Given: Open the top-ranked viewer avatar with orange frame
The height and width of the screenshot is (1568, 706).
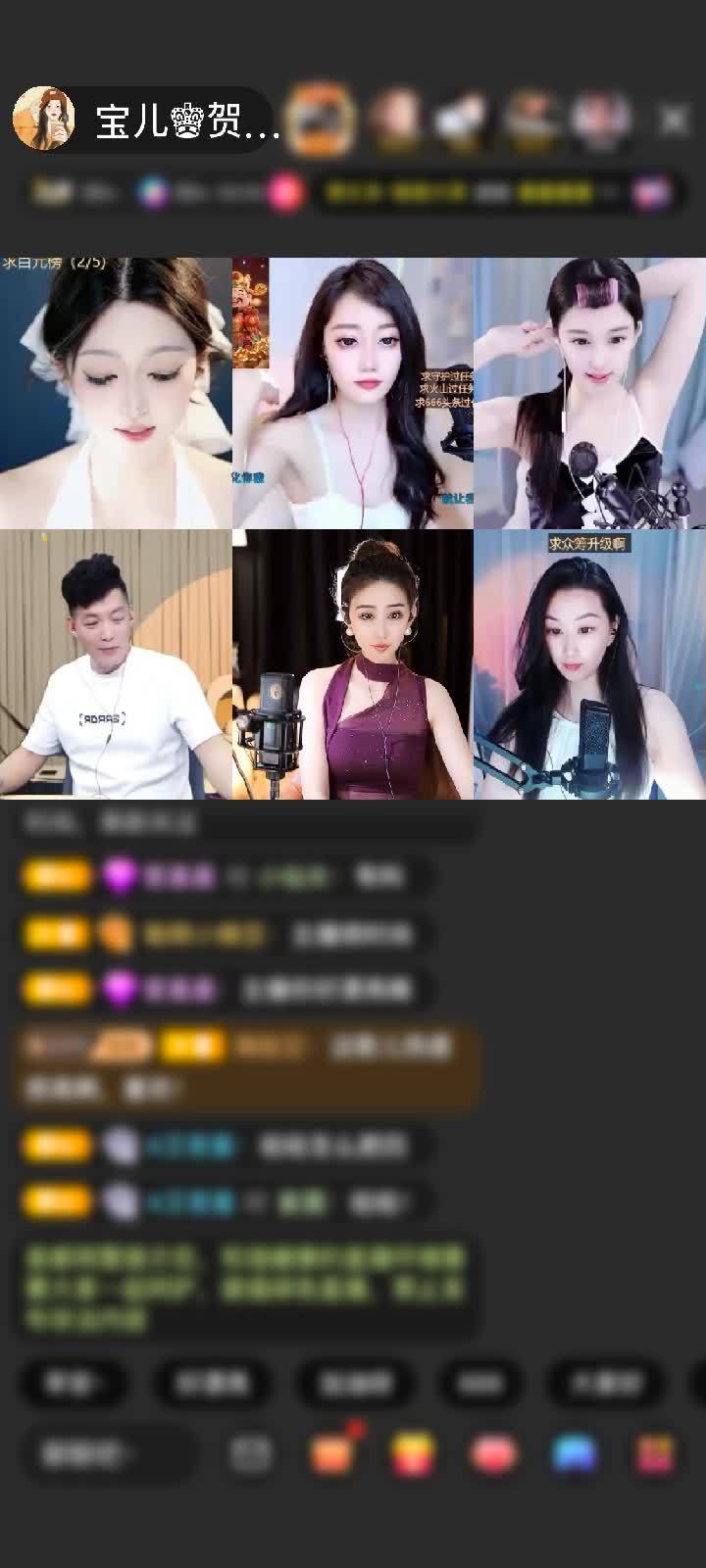Looking at the screenshot, I should [x=323, y=121].
